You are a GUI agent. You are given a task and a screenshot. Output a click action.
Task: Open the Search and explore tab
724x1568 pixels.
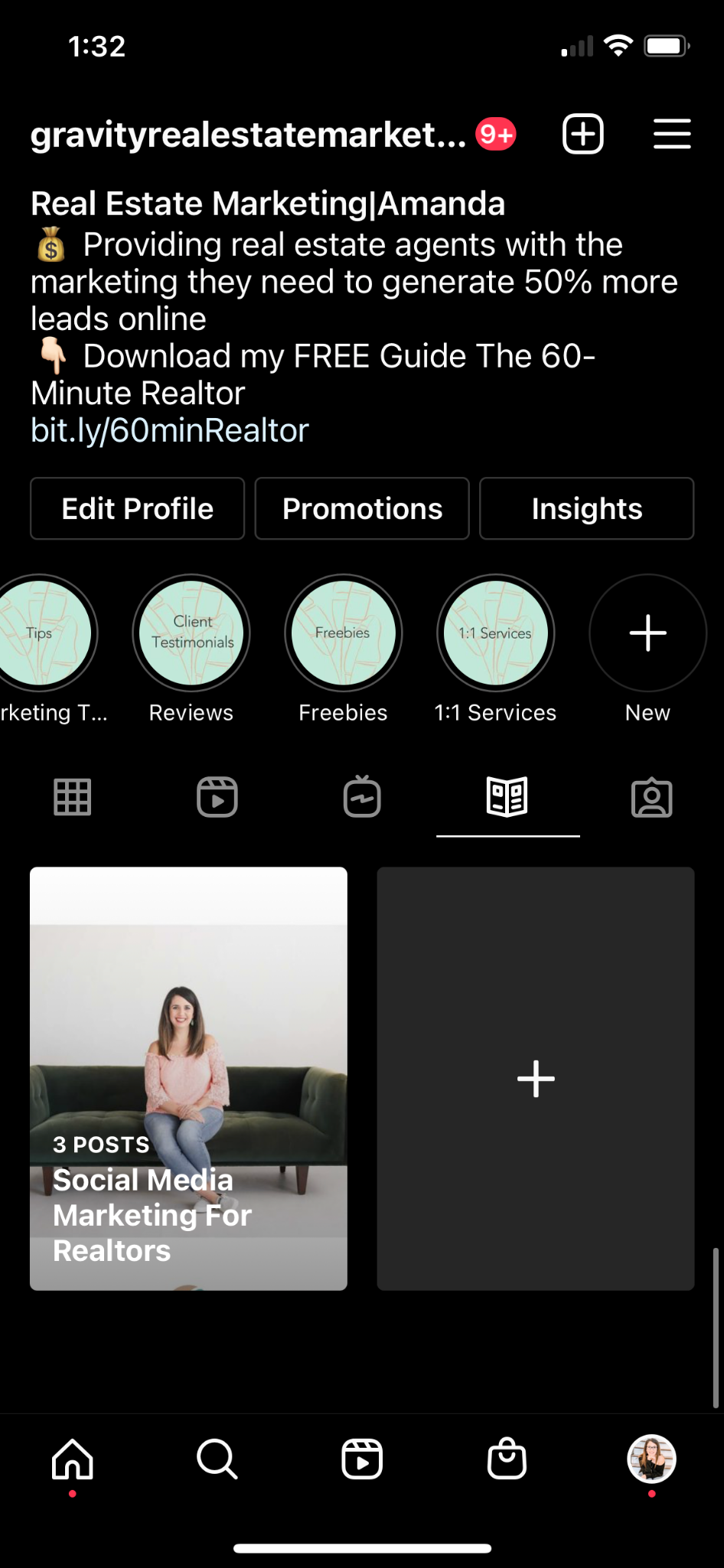click(217, 1459)
